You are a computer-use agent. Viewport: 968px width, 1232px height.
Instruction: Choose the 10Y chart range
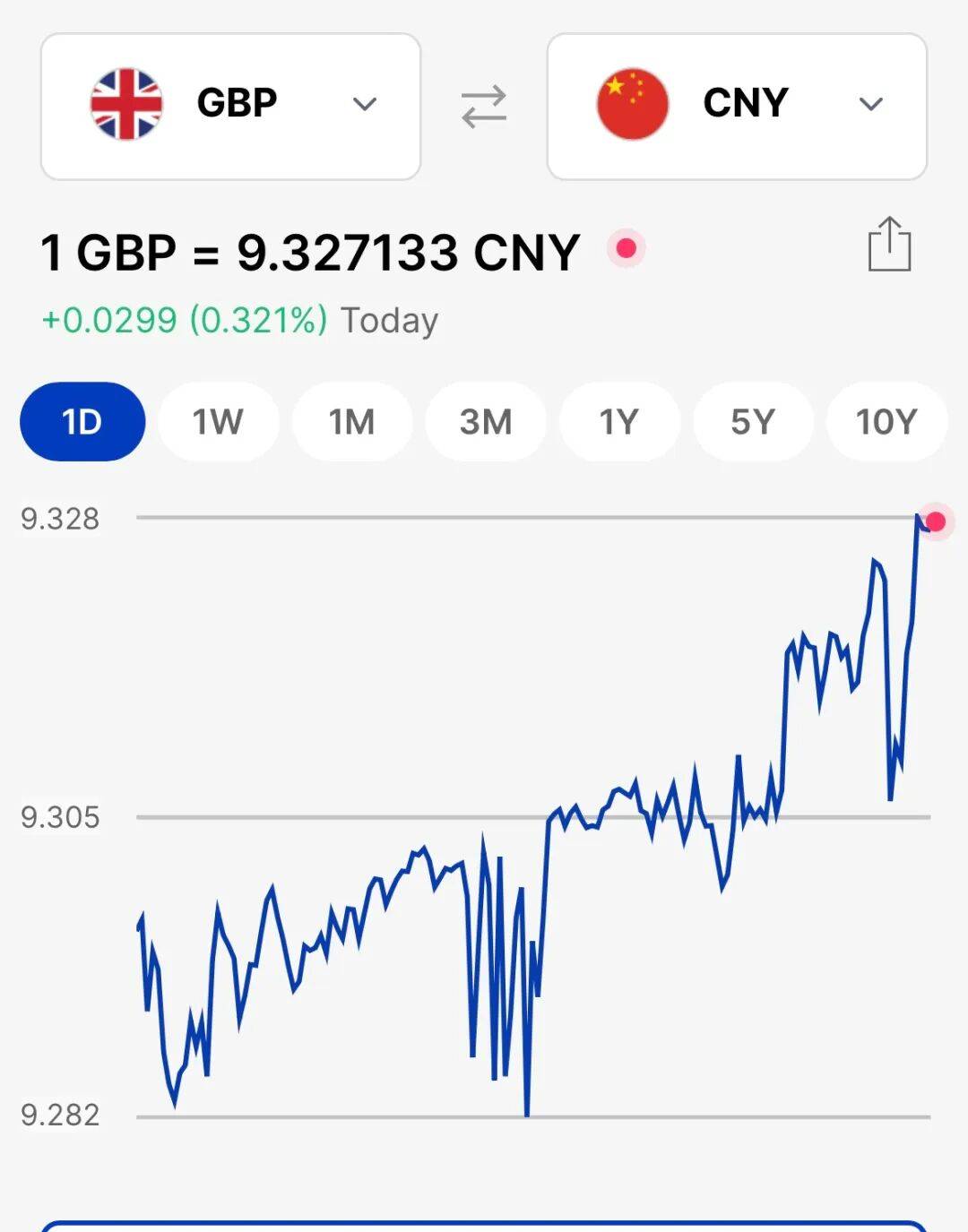(886, 421)
